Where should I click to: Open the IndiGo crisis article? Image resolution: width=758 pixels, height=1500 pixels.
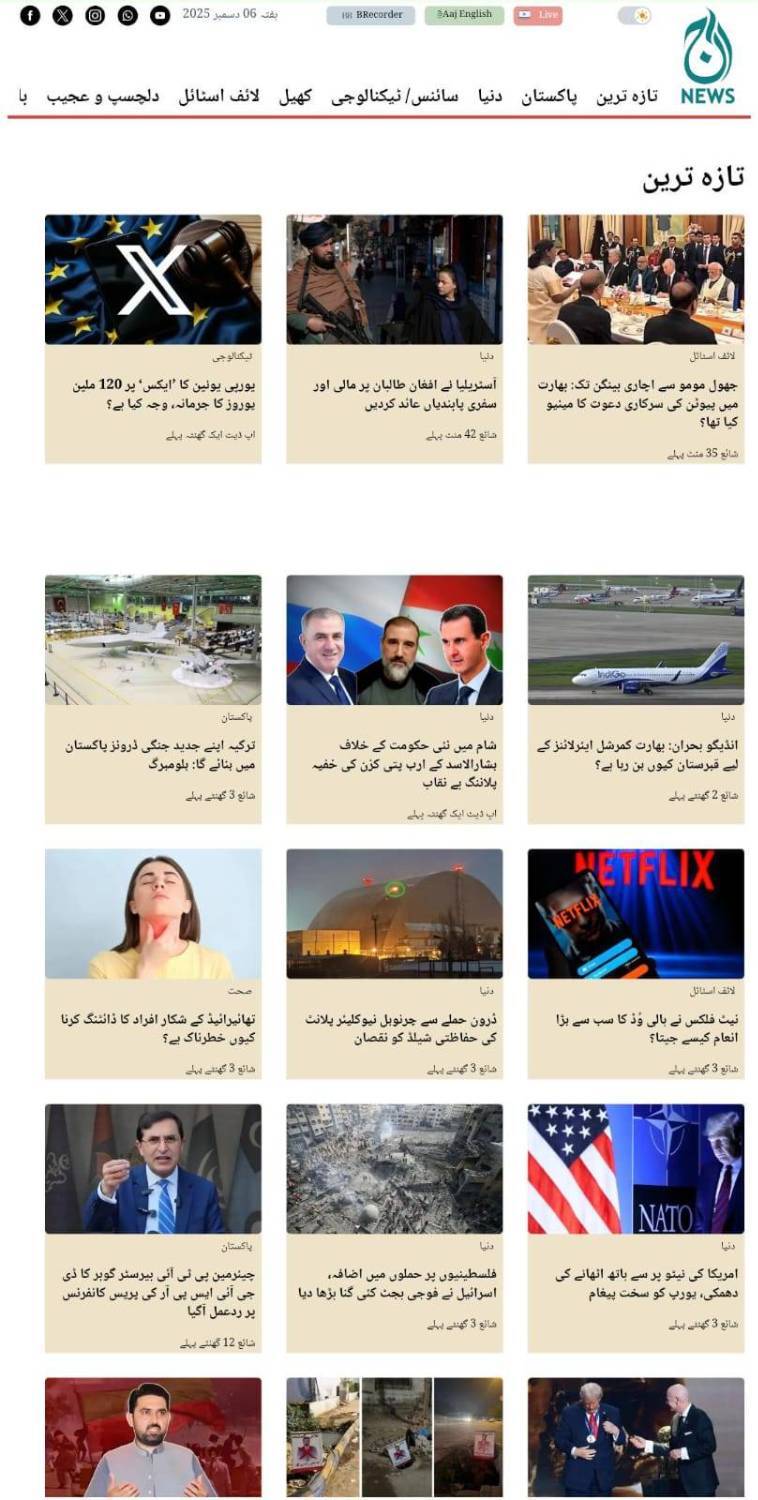coord(637,755)
